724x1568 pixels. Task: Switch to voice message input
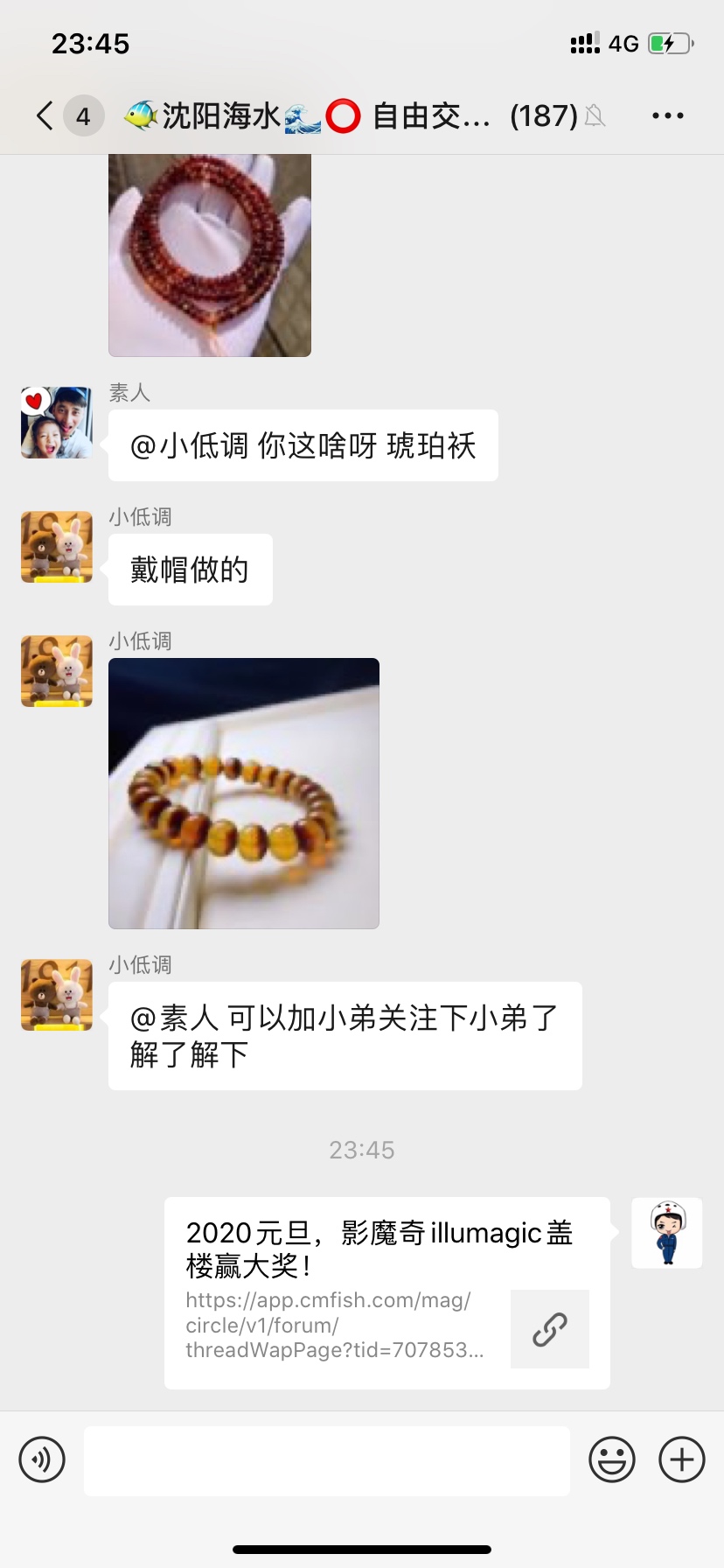point(42,1459)
